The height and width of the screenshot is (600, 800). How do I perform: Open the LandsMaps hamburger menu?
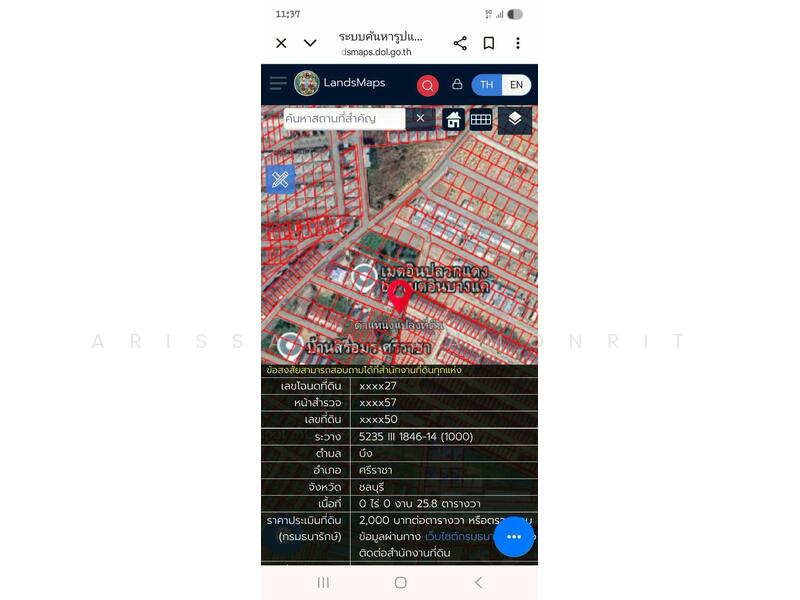pyautogui.click(x=278, y=84)
